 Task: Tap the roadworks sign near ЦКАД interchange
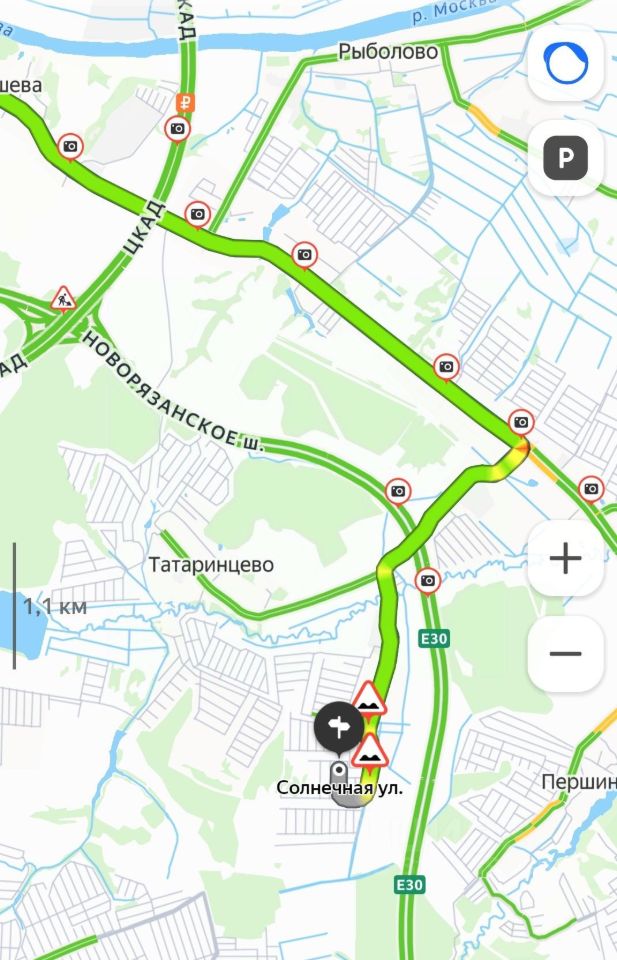[x=63, y=298]
